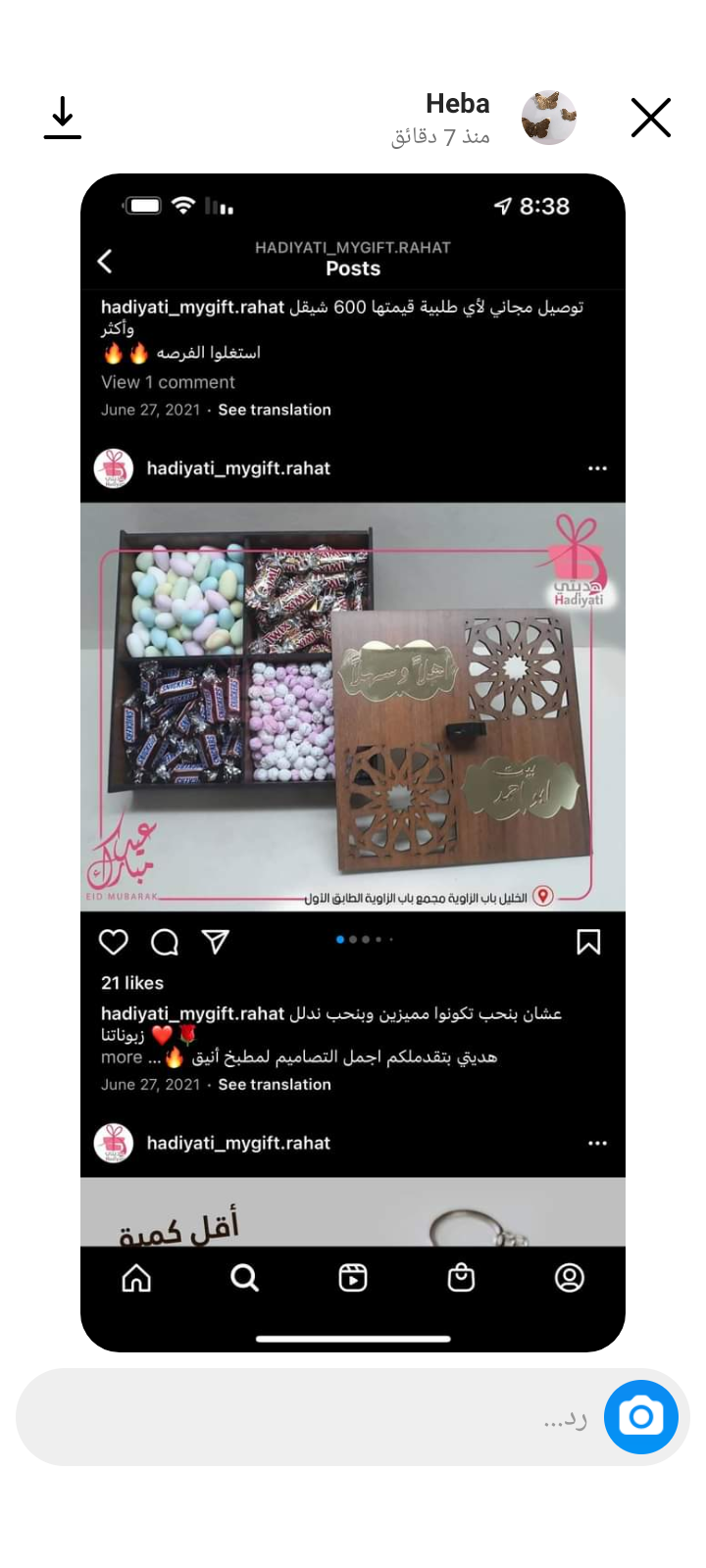Open Heba's profile picture

pyautogui.click(x=548, y=118)
